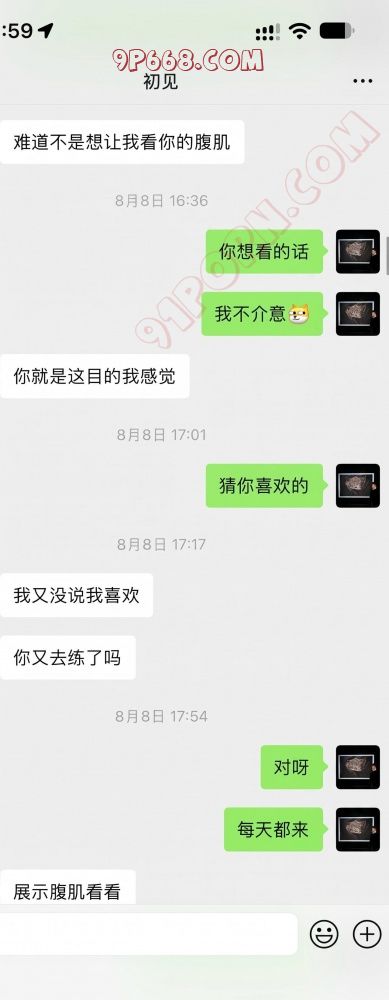Tap the avatar next to the "每天都来" message
The width and height of the screenshot is (389, 1000).
[358, 829]
